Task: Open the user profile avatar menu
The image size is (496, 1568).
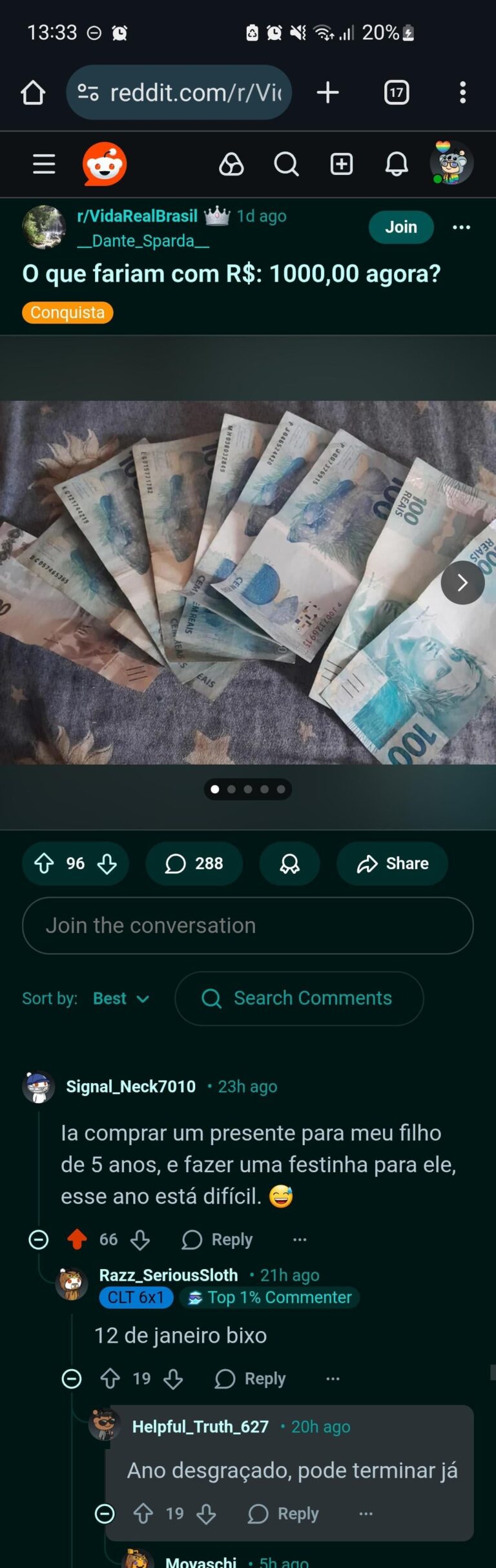Action: click(451, 163)
